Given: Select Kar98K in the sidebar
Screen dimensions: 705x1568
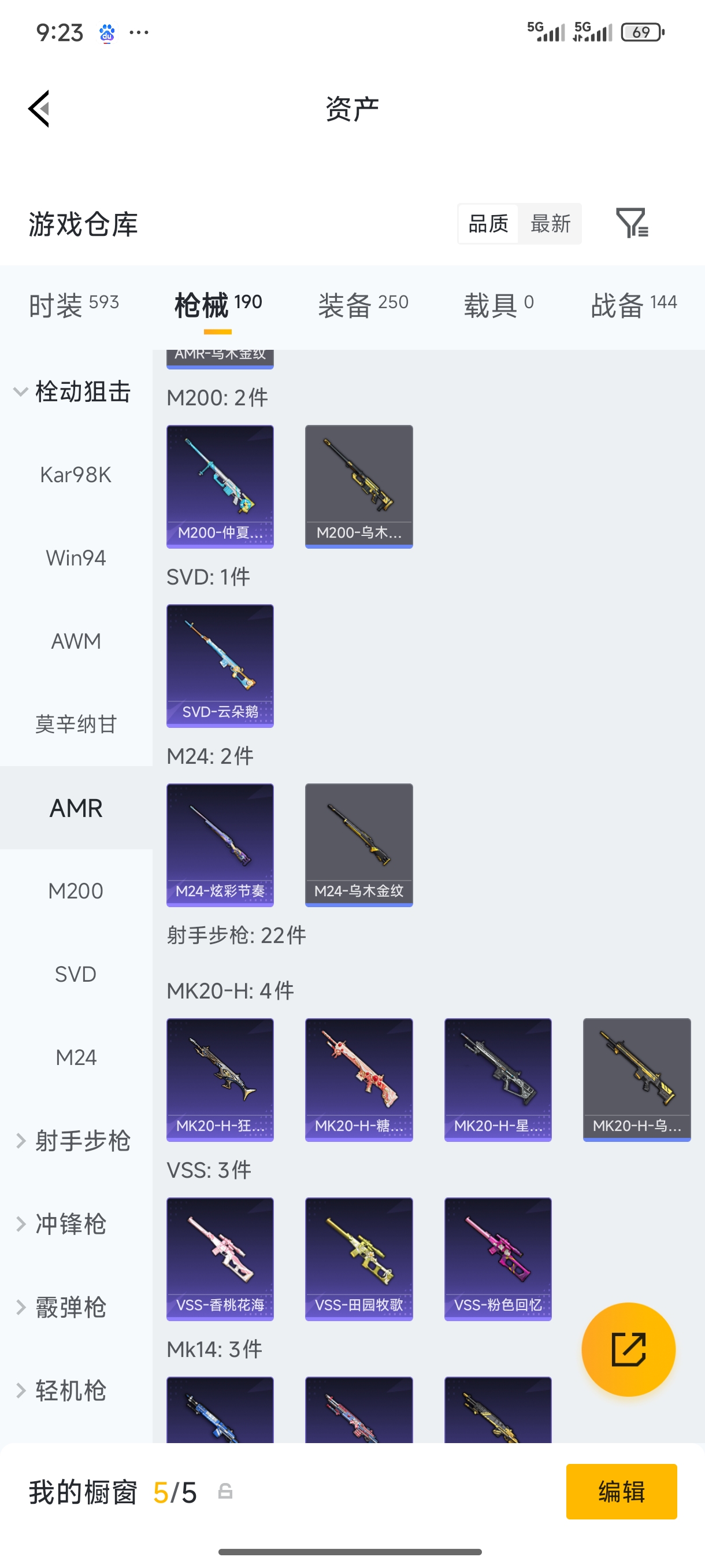Looking at the screenshot, I should pos(76,475).
